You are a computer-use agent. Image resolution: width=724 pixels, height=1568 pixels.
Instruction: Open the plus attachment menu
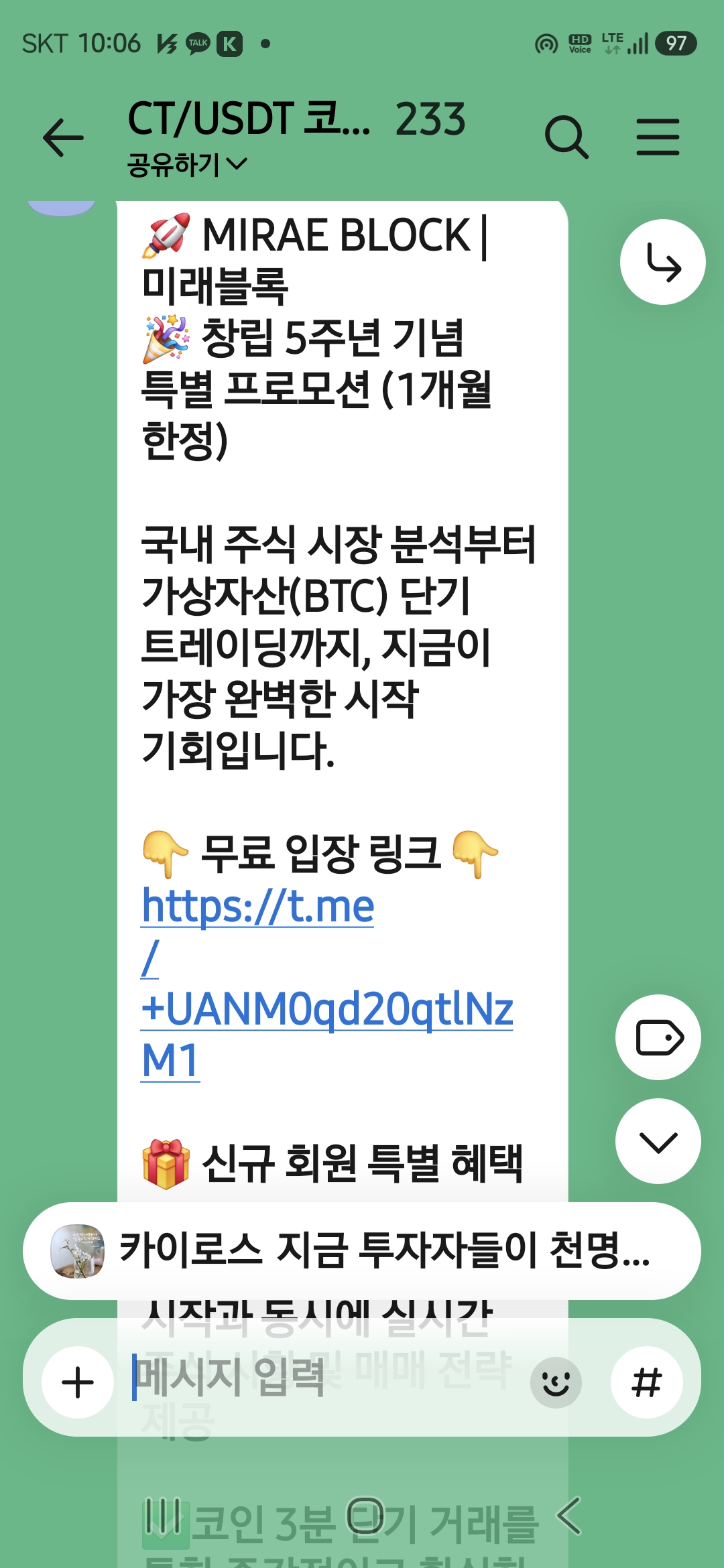tap(78, 1382)
